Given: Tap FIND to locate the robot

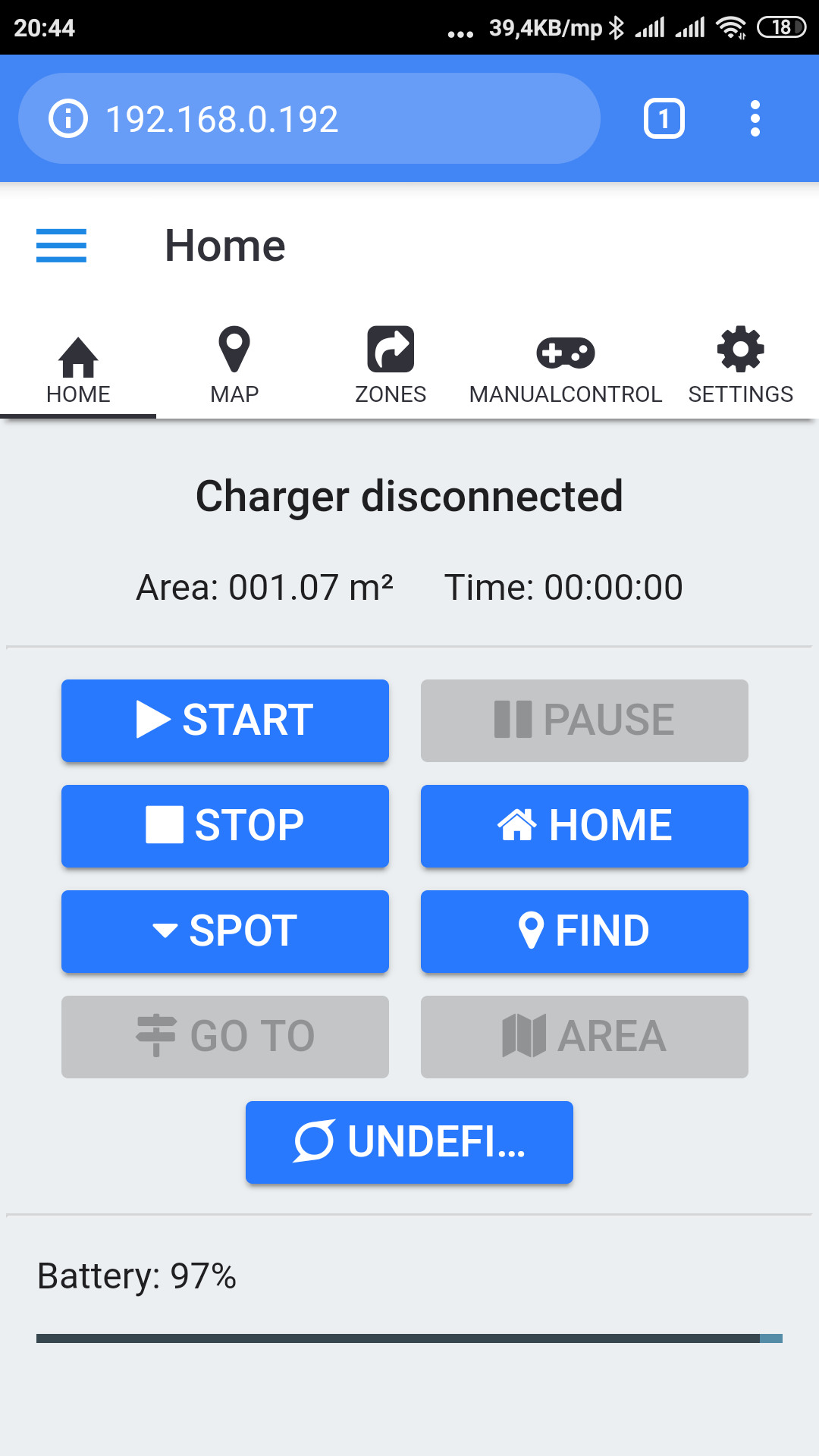Looking at the screenshot, I should click(x=585, y=931).
